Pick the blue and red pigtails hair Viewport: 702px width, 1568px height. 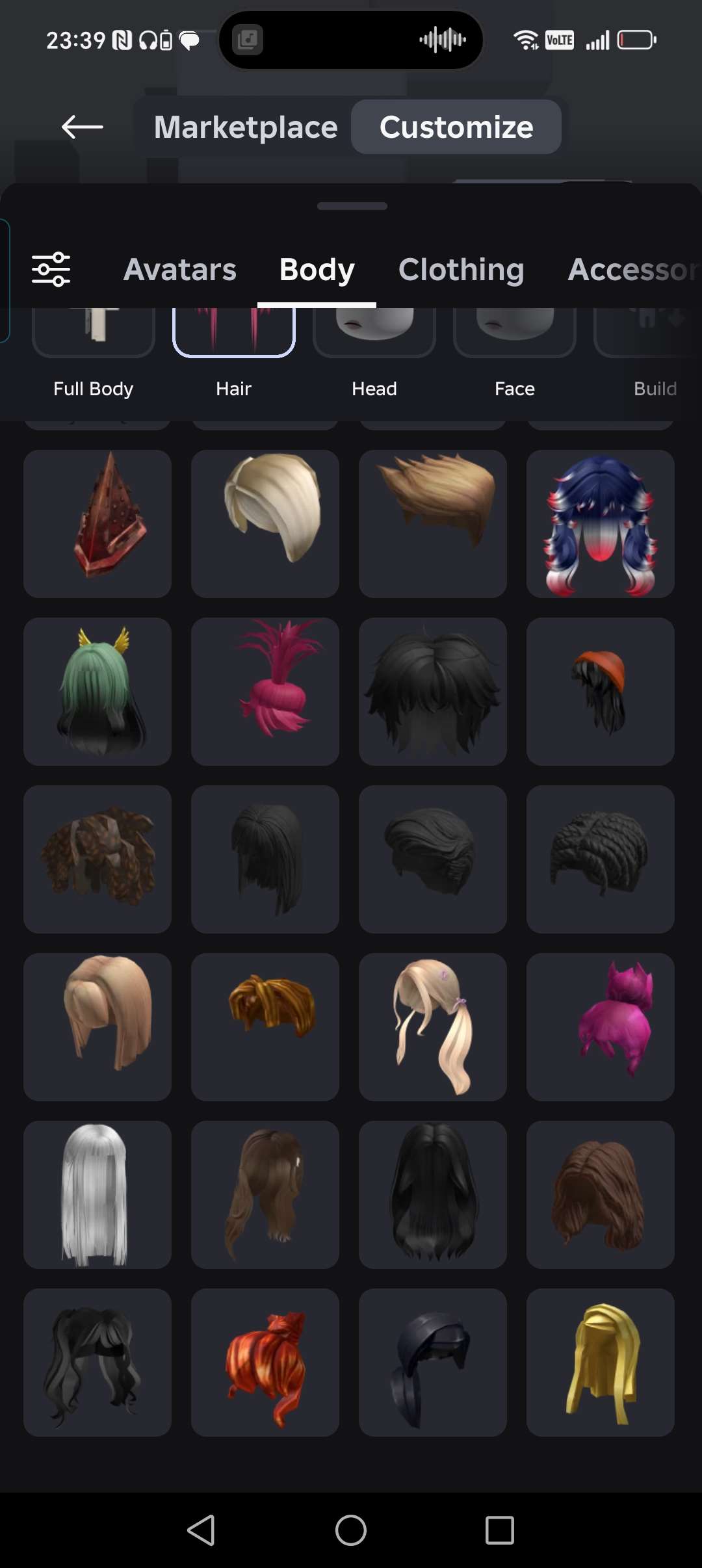tap(600, 523)
